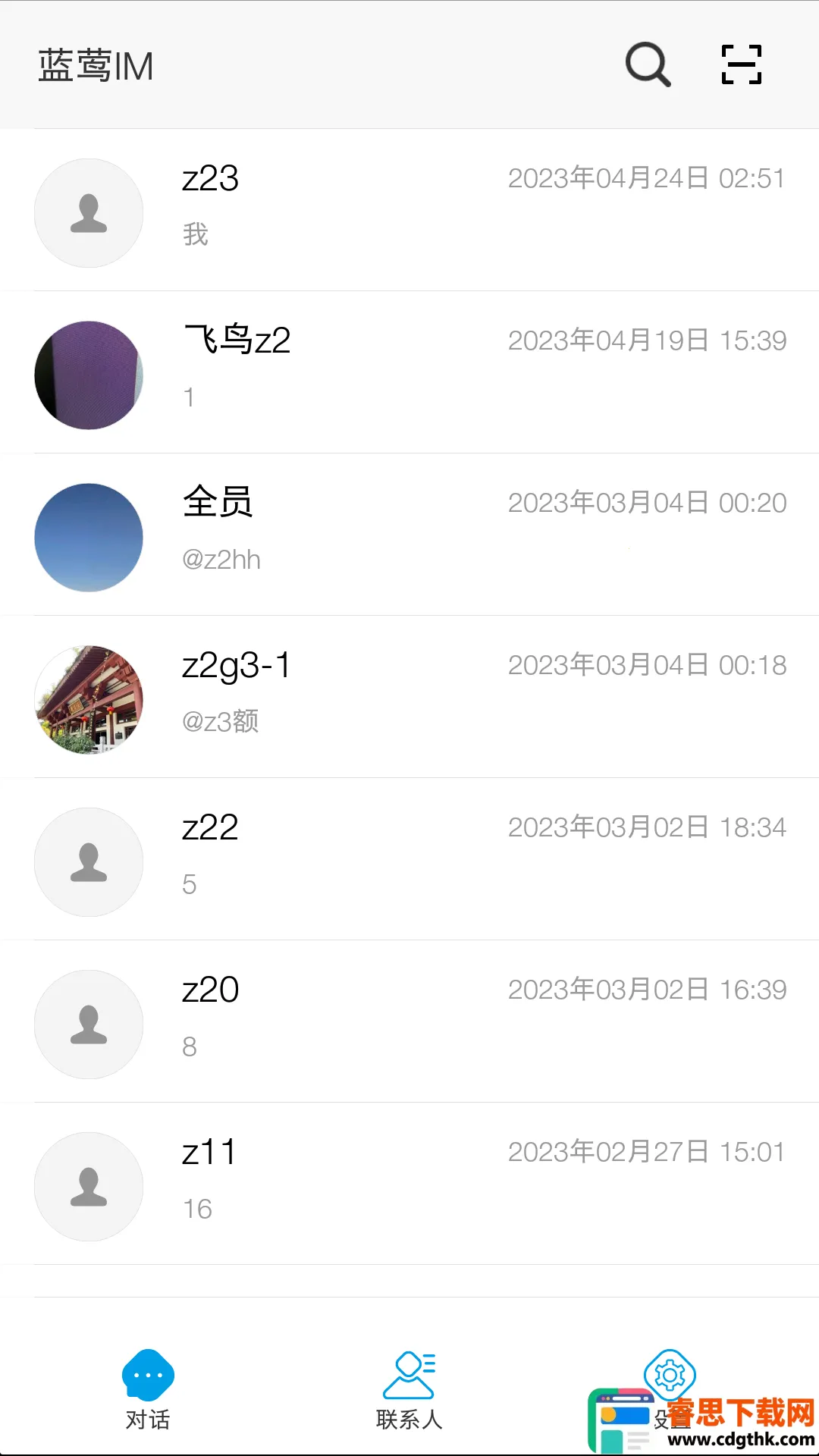Open the chat with z23

point(409,211)
